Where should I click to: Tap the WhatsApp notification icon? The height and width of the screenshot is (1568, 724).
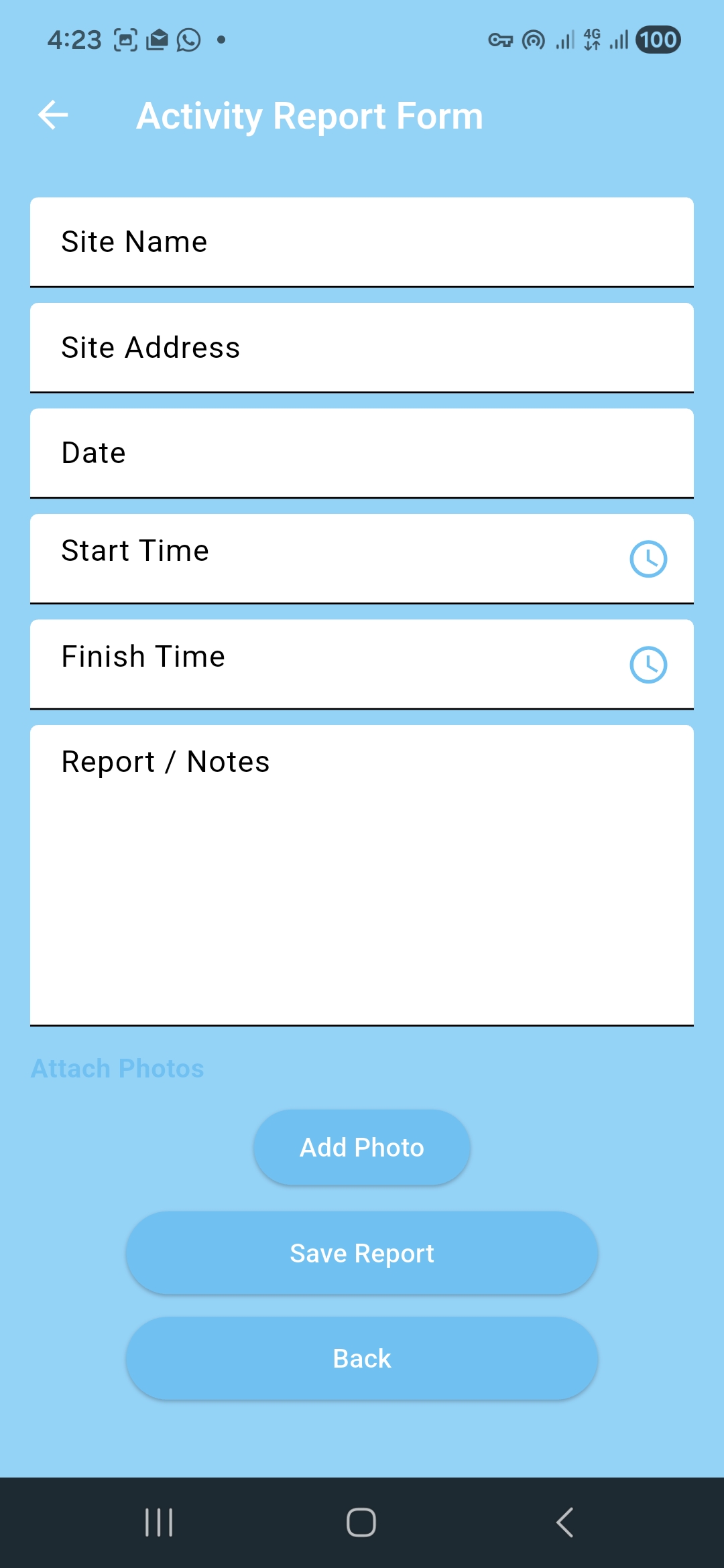point(188,39)
